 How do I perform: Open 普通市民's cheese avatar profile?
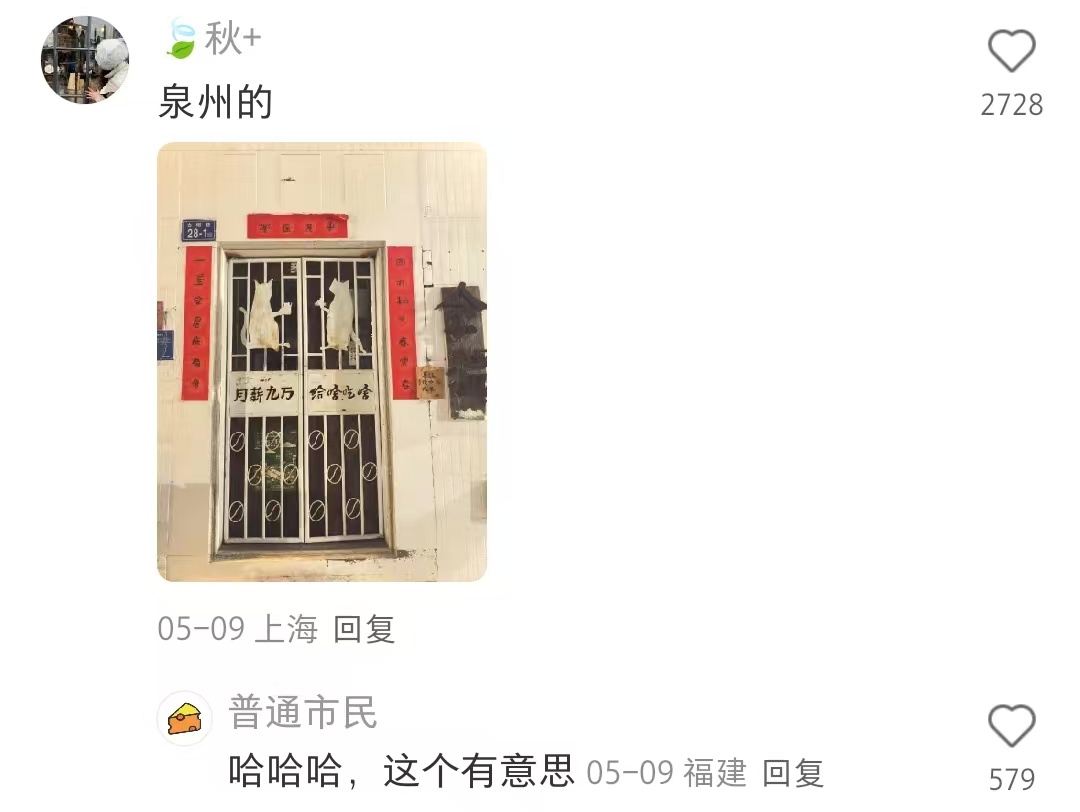tap(184, 718)
